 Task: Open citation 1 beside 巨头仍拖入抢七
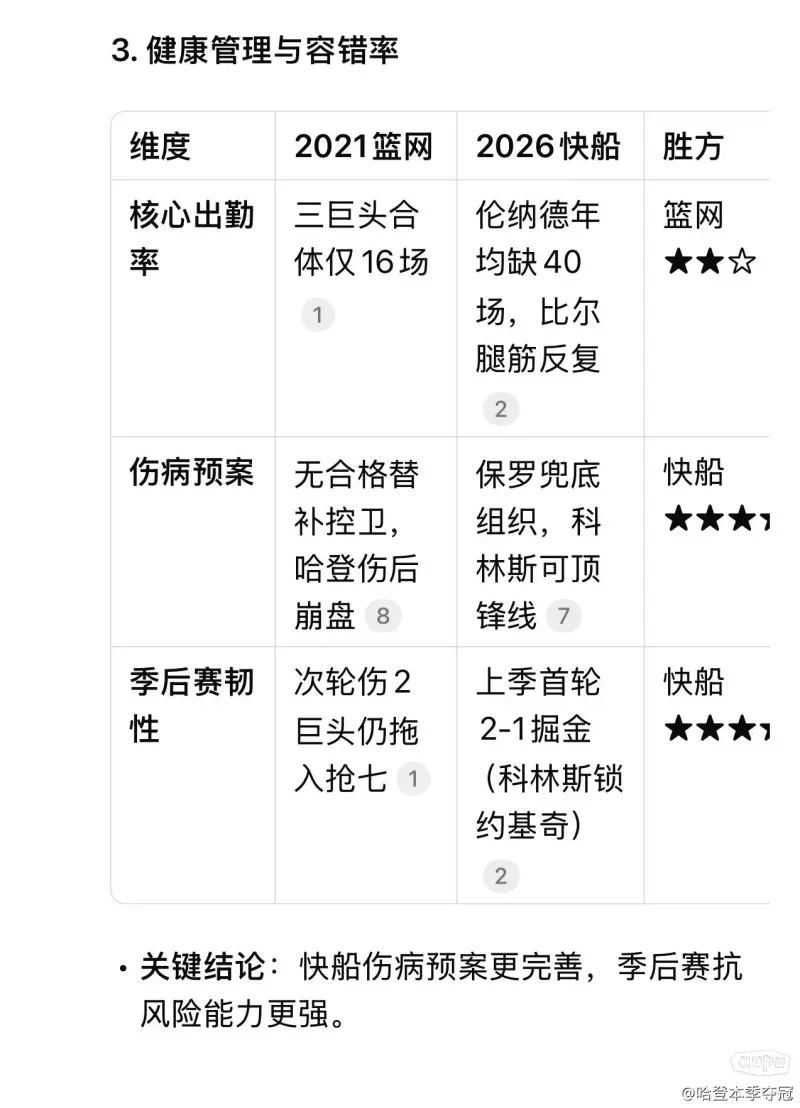pos(413,779)
